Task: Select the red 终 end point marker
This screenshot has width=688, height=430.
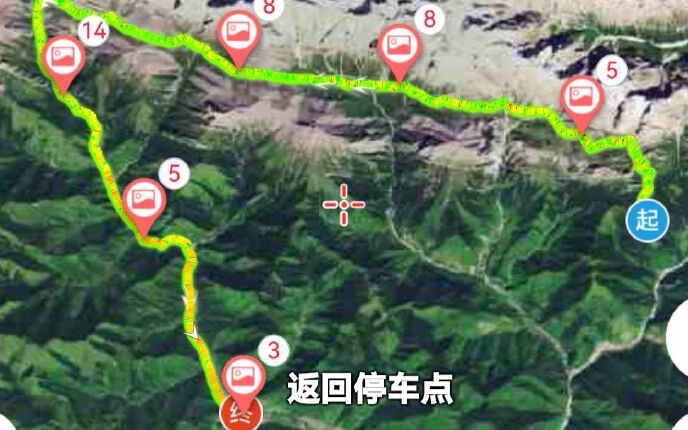Action: (x=240, y=414)
